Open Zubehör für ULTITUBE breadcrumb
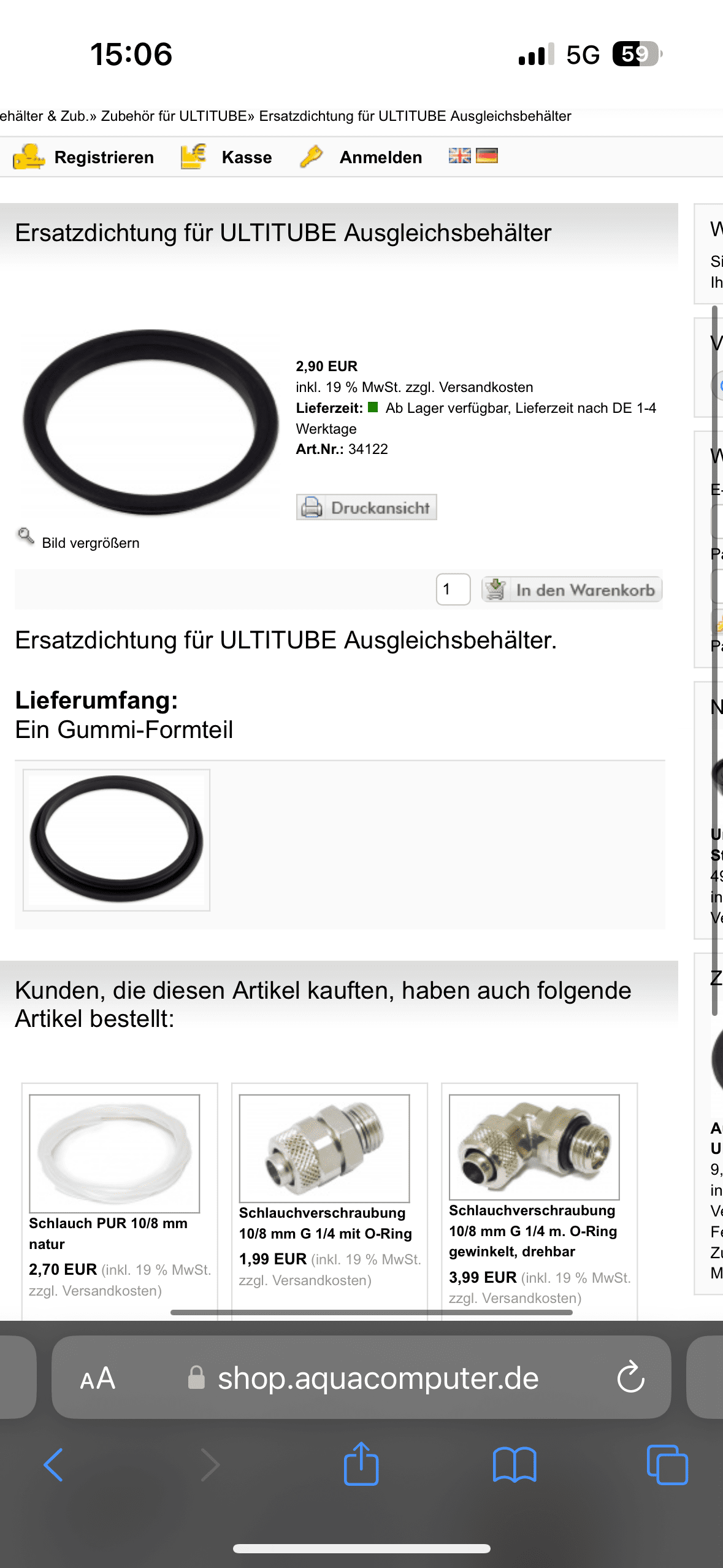This screenshot has height=1568, width=723. [x=174, y=116]
